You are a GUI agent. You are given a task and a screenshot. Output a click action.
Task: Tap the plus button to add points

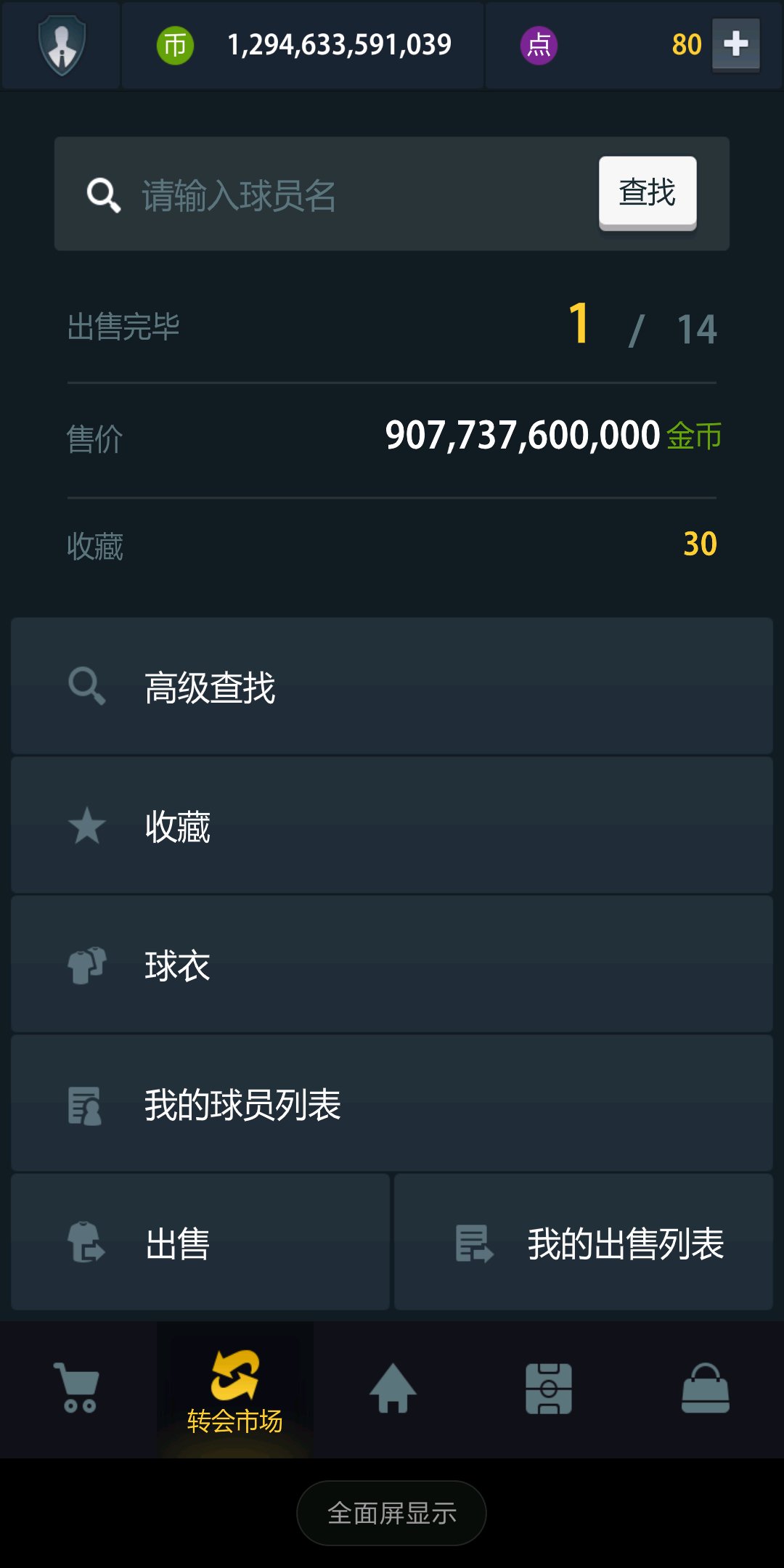click(x=736, y=45)
